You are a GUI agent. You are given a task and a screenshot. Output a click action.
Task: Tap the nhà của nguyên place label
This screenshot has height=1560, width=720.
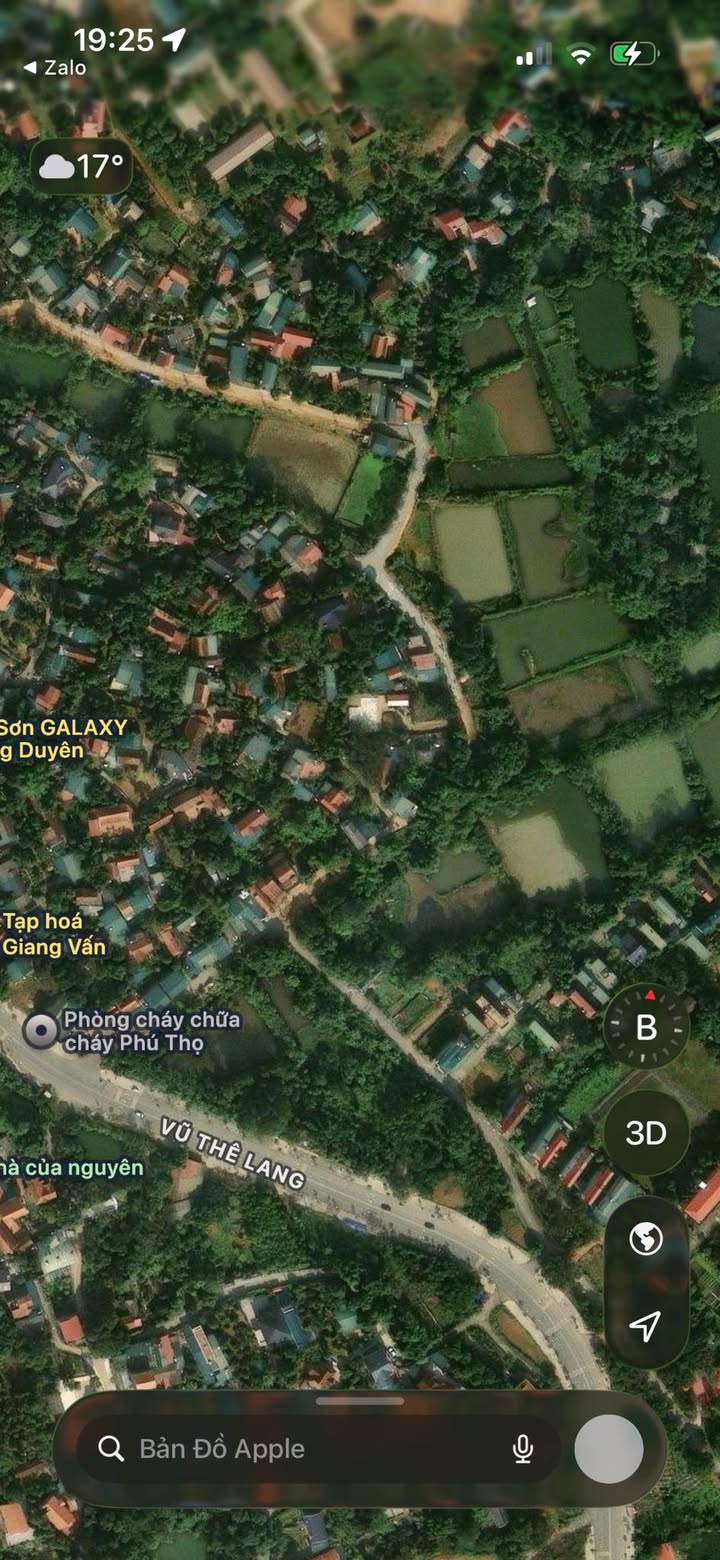72,1167
